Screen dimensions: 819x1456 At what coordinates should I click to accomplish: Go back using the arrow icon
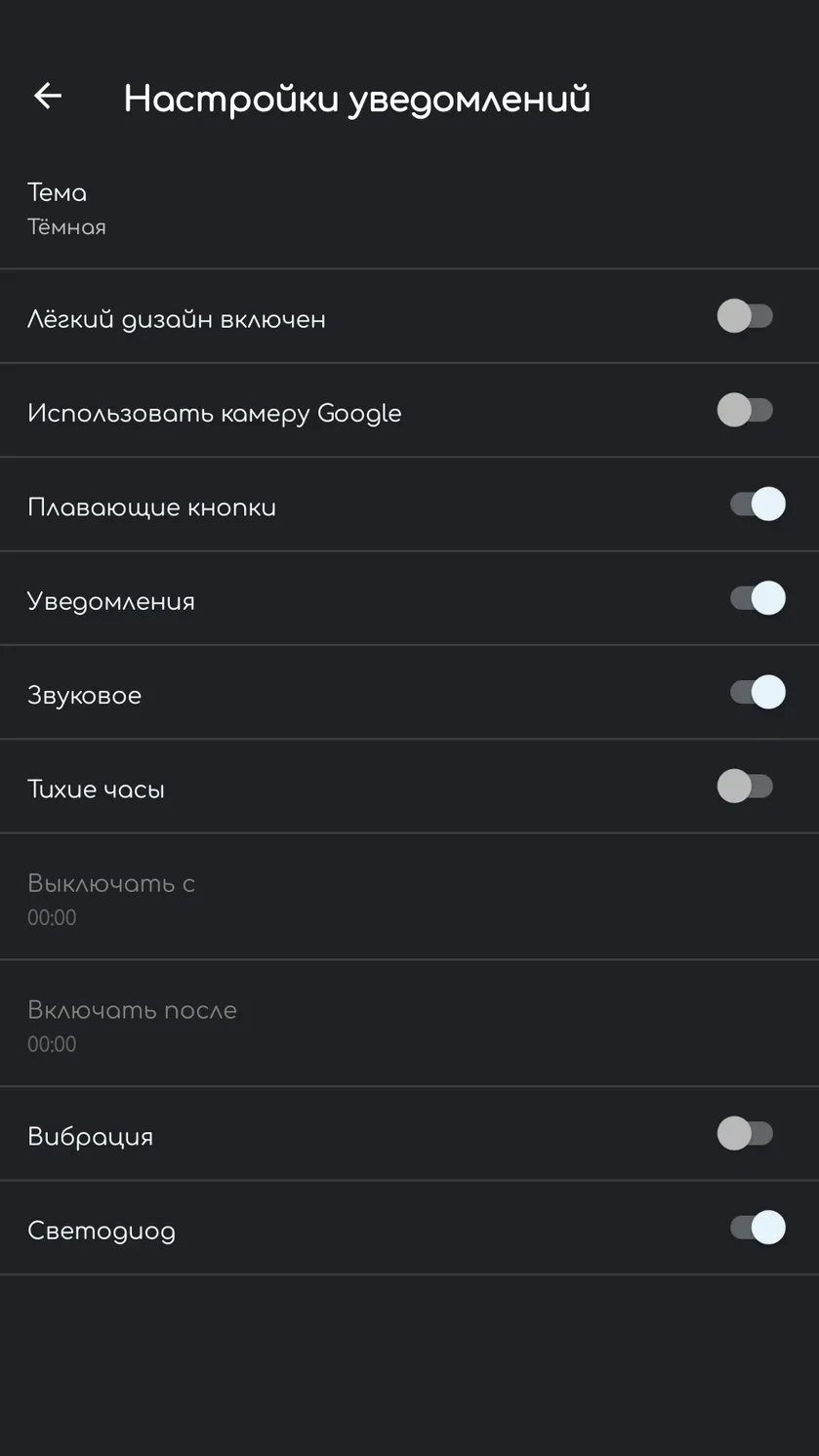pyautogui.click(x=48, y=96)
